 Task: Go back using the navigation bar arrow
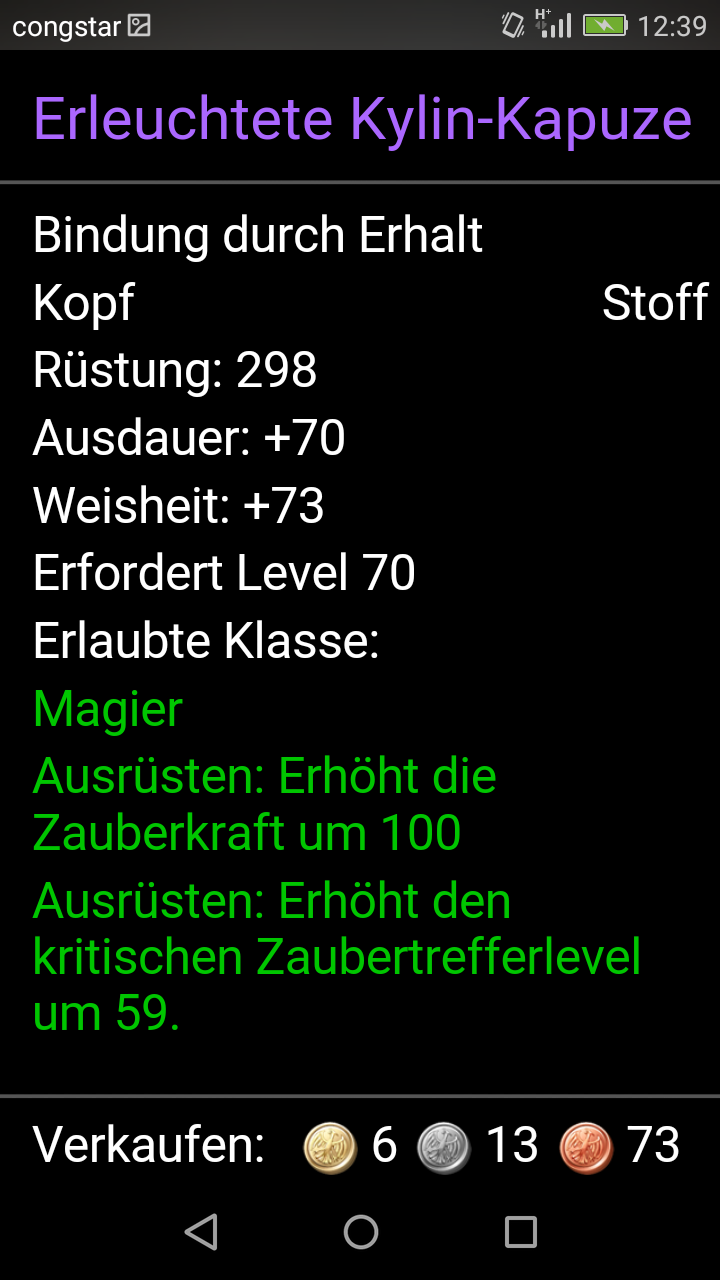coord(201,1231)
